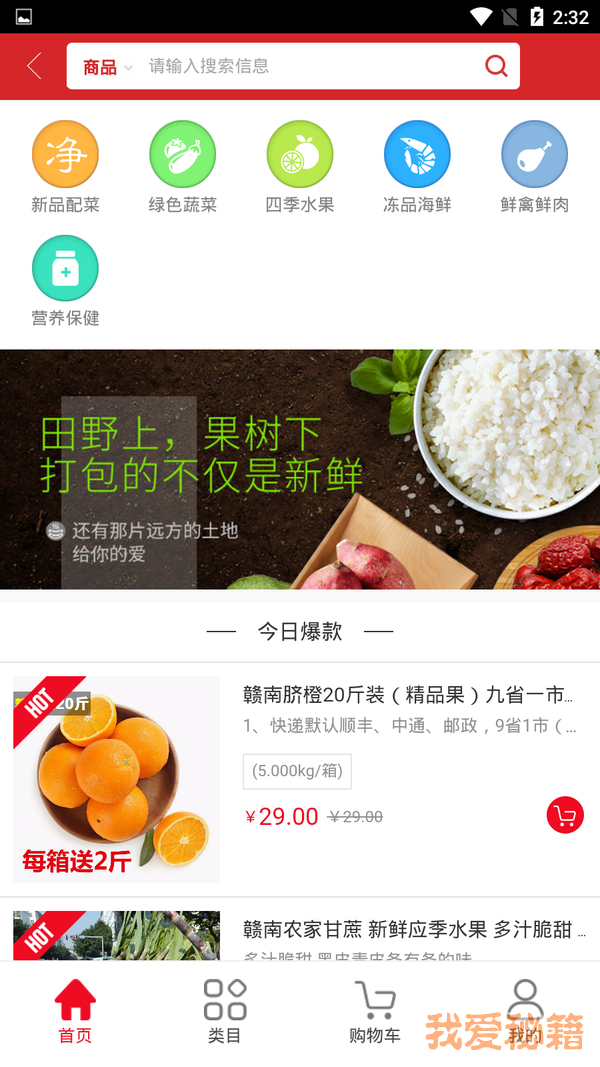
Task: Switch to the 首页 tab
Action: 75,1012
